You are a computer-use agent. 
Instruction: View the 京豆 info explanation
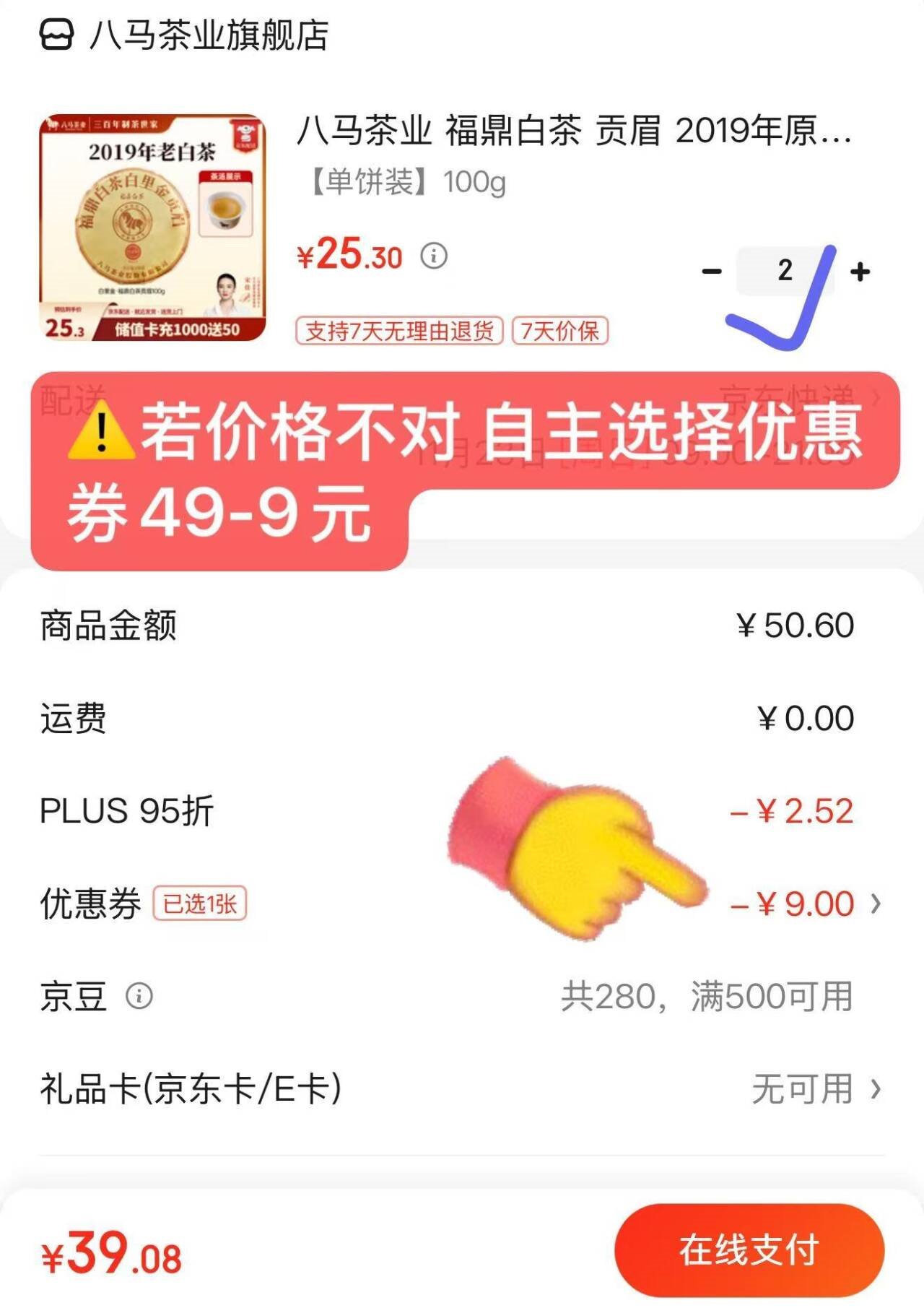(x=139, y=997)
